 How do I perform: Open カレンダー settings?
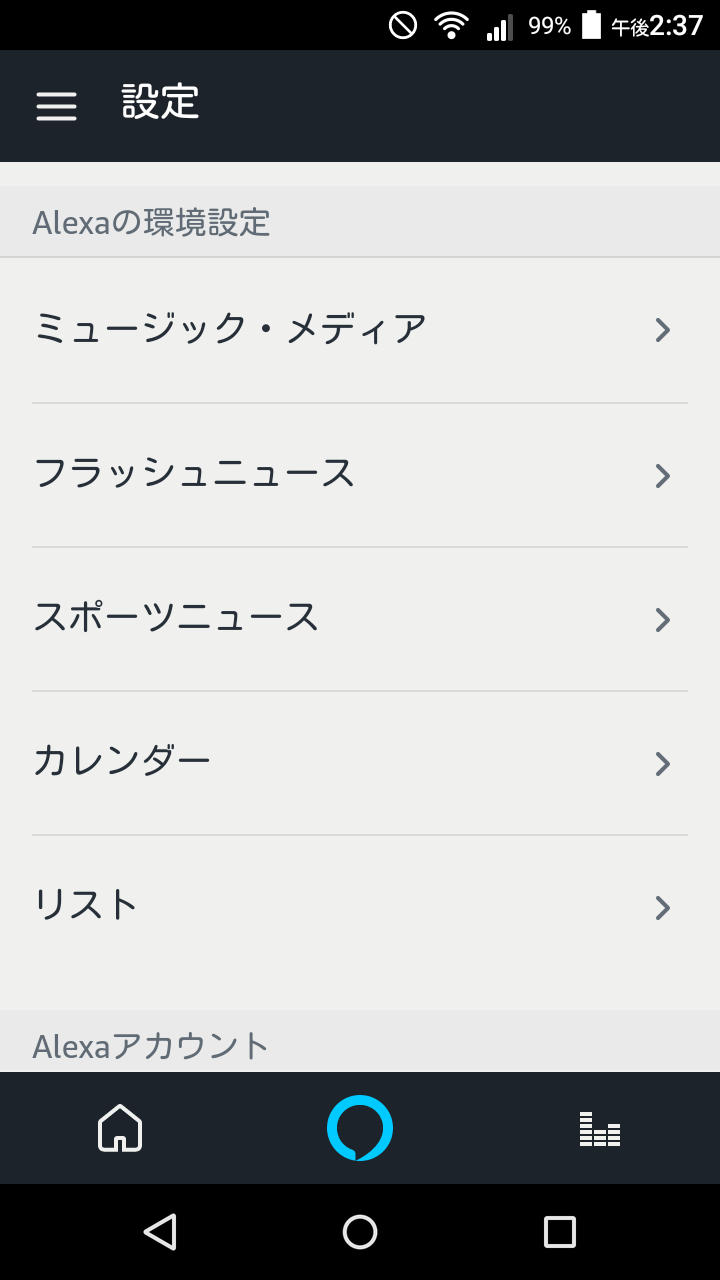click(x=360, y=763)
